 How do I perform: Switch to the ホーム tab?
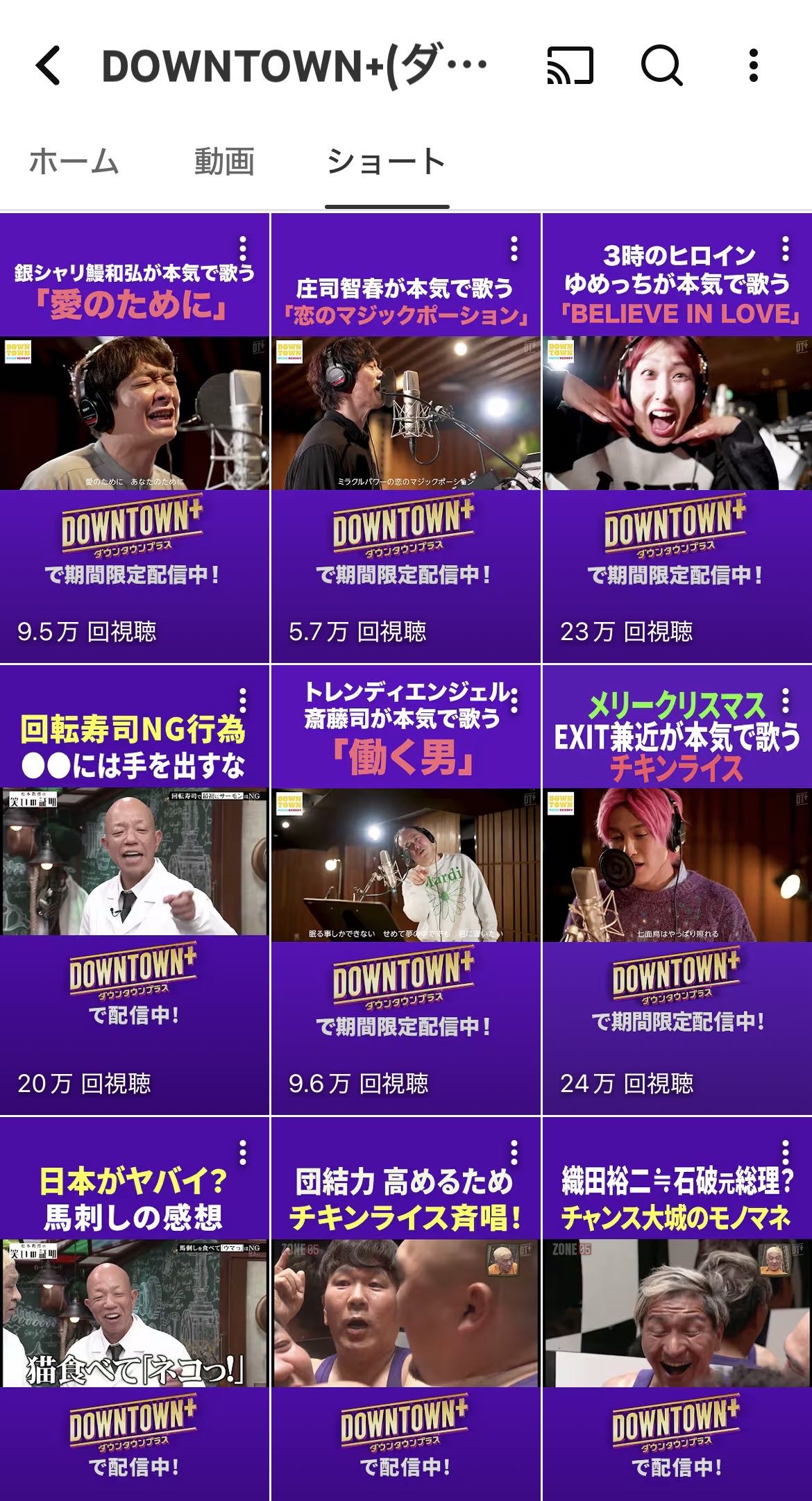tap(74, 162)
